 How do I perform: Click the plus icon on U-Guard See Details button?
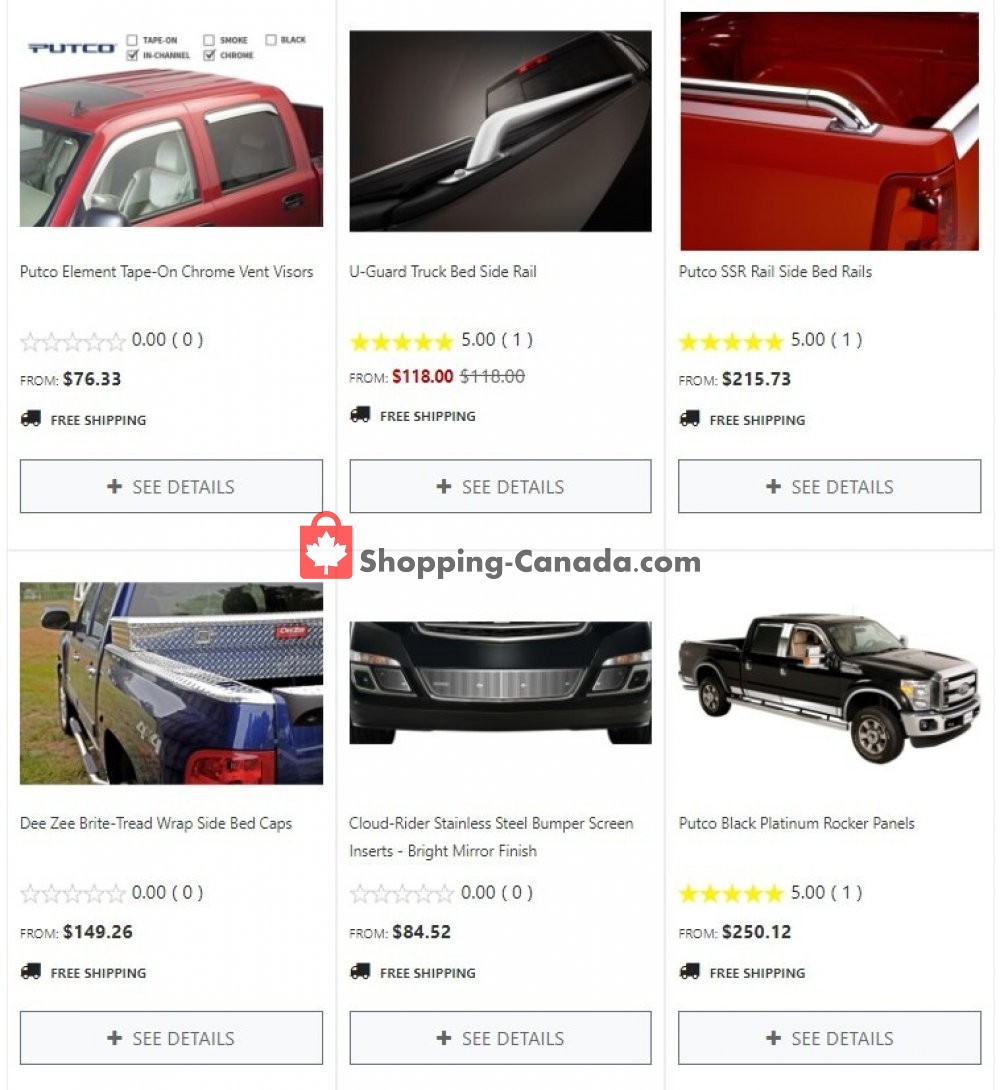[x=443, y=486]
